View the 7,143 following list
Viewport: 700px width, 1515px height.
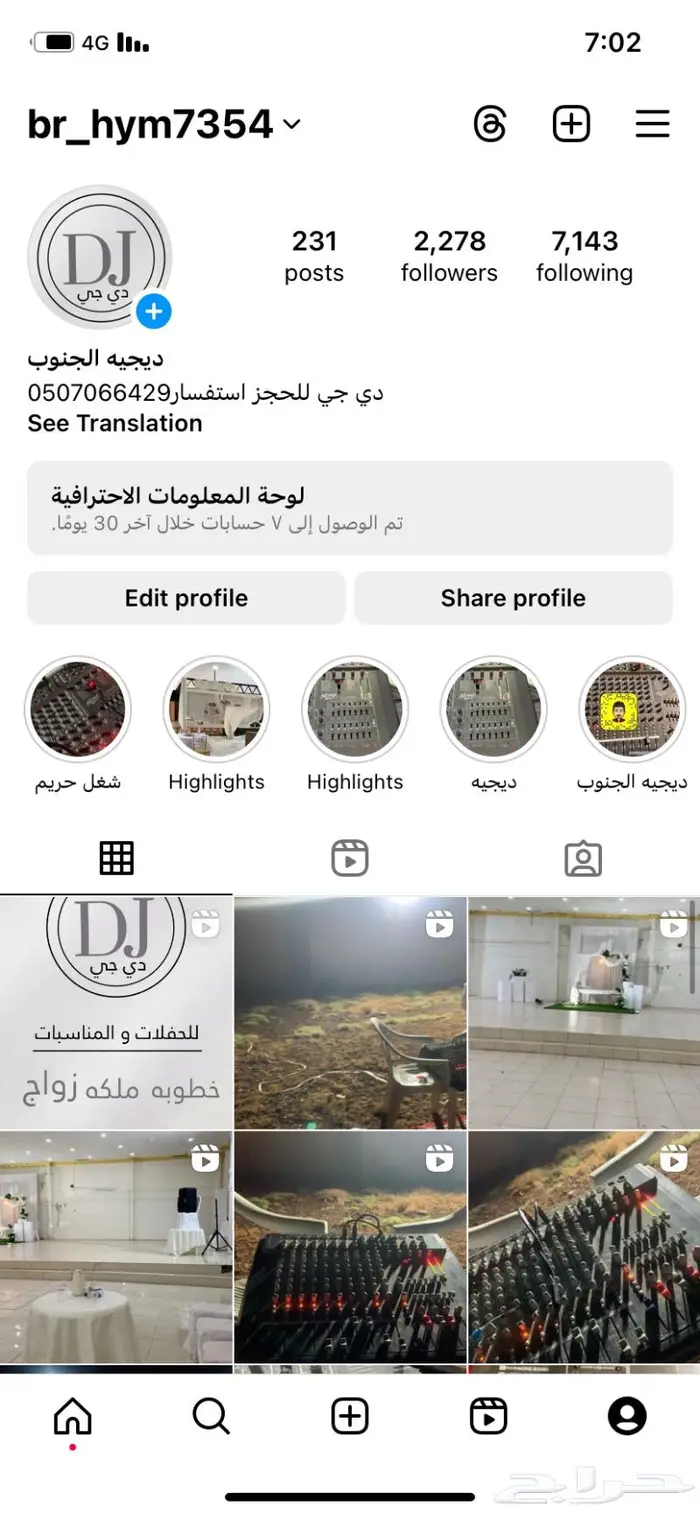point(584,256)
